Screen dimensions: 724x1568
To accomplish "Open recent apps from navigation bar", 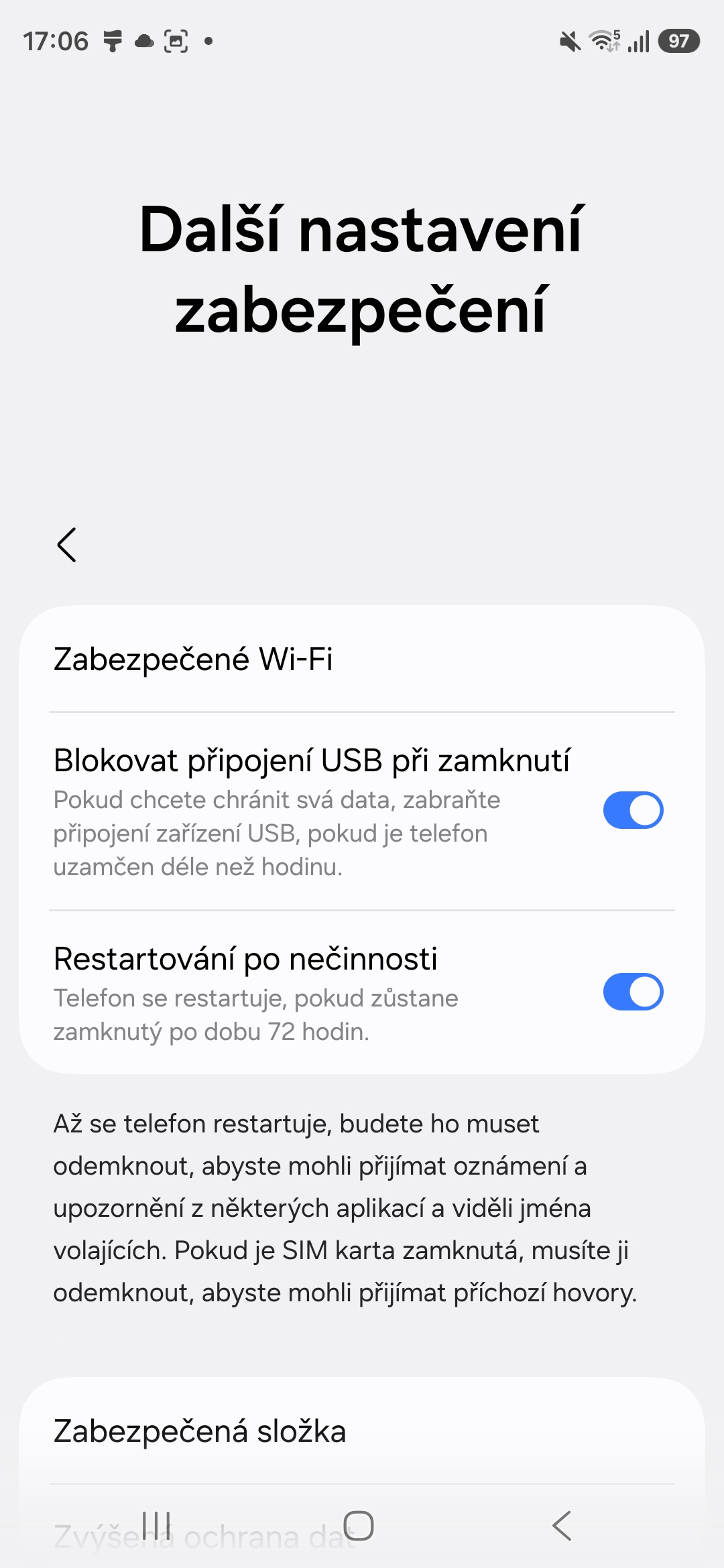I will click(x=157, y=1526).
